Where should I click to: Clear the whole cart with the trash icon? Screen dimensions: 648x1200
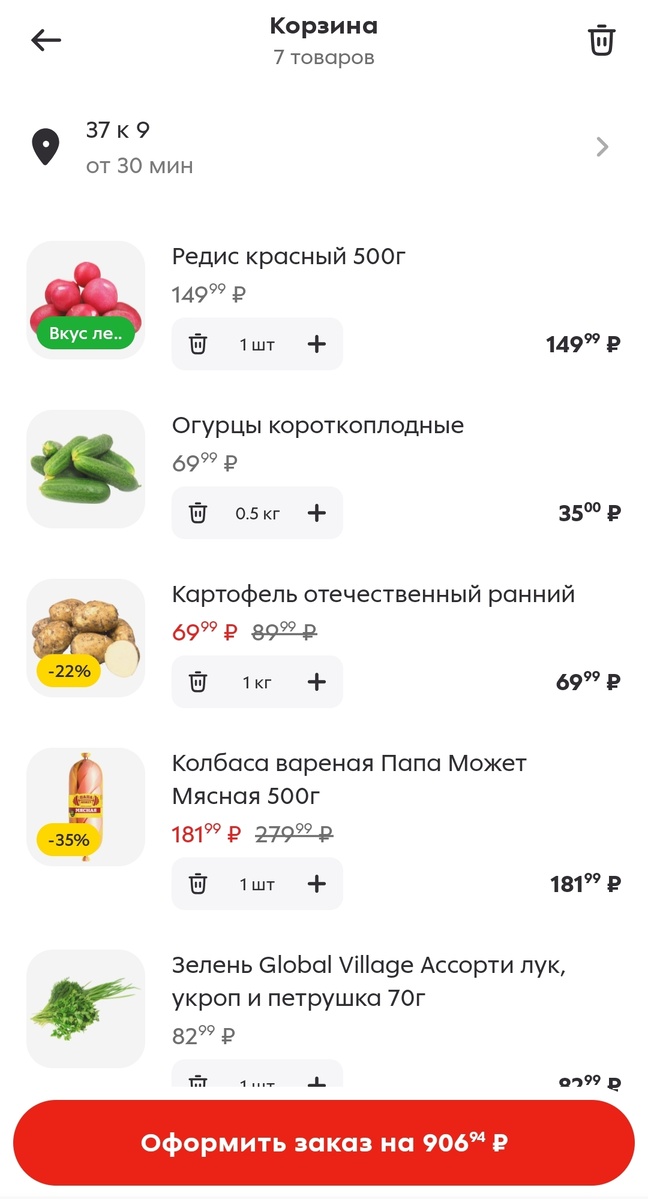[x=601, y=41]
